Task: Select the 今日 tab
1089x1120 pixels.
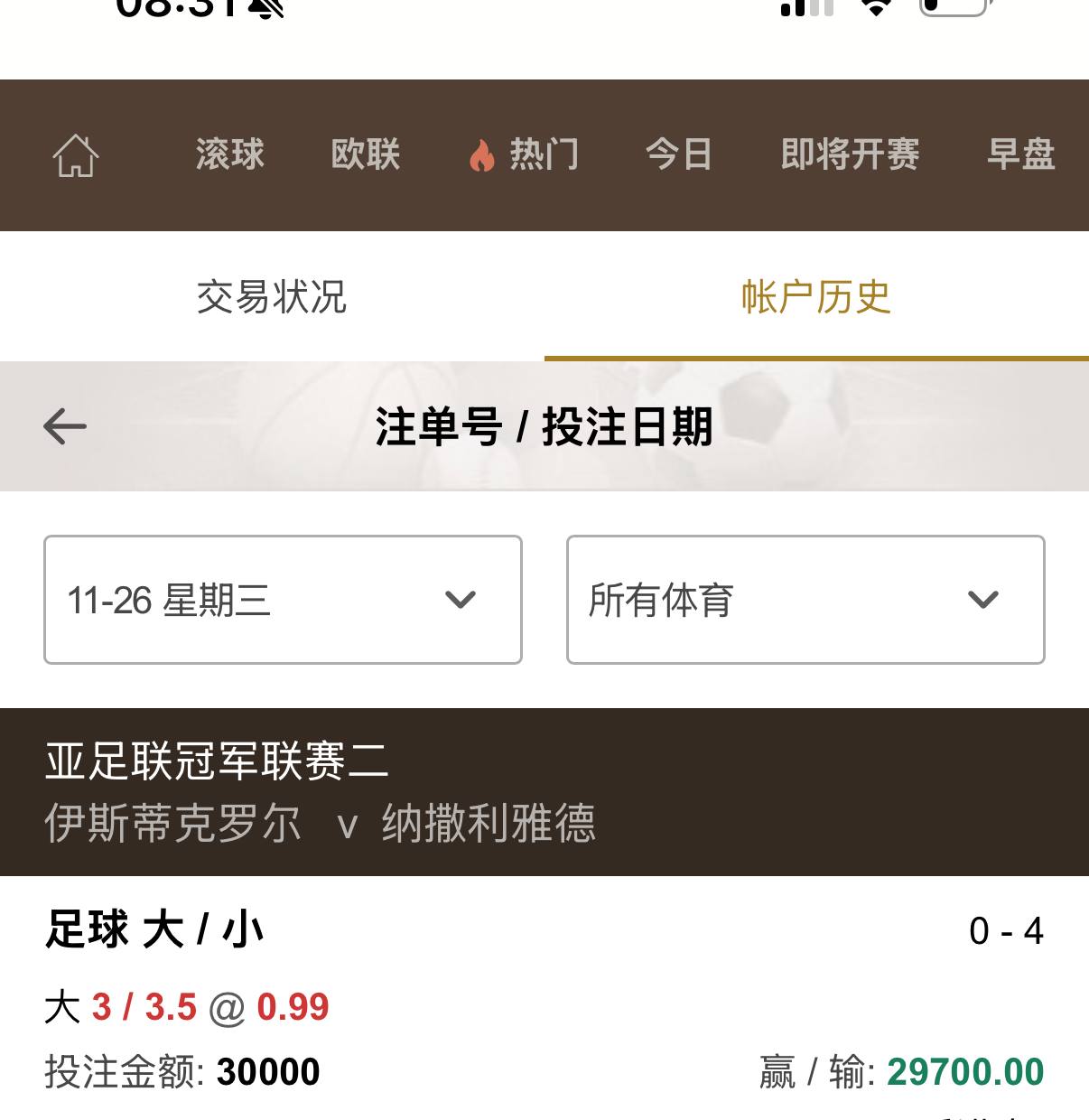Action: [679, 154]
